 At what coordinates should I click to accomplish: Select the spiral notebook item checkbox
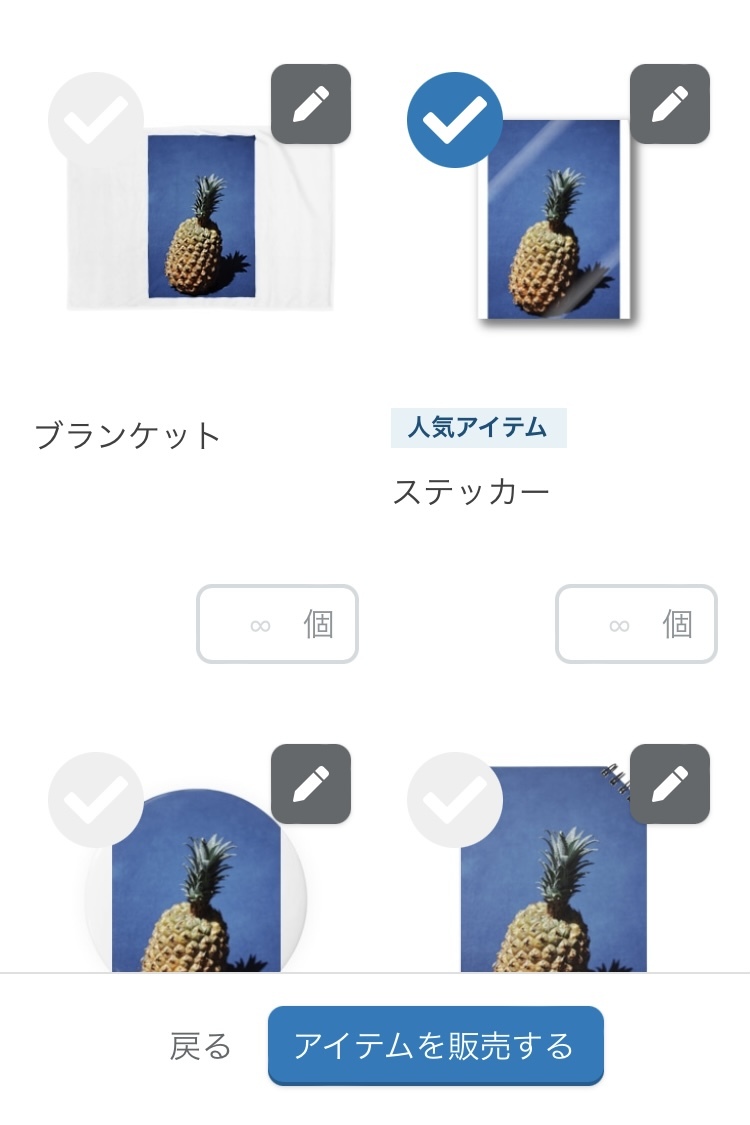pos(454,799)
